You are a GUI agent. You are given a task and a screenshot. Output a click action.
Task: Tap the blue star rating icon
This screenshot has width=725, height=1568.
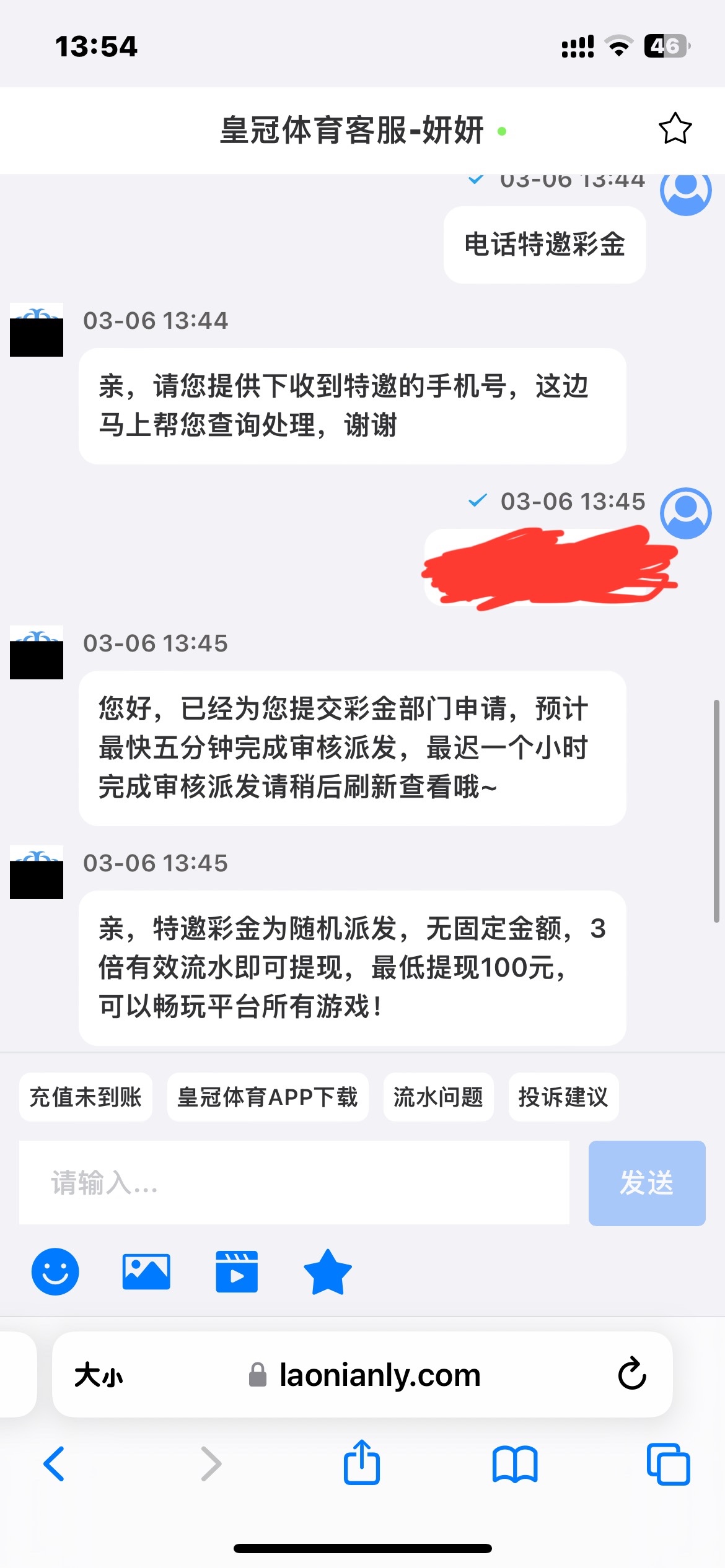tap(327, 1271)
